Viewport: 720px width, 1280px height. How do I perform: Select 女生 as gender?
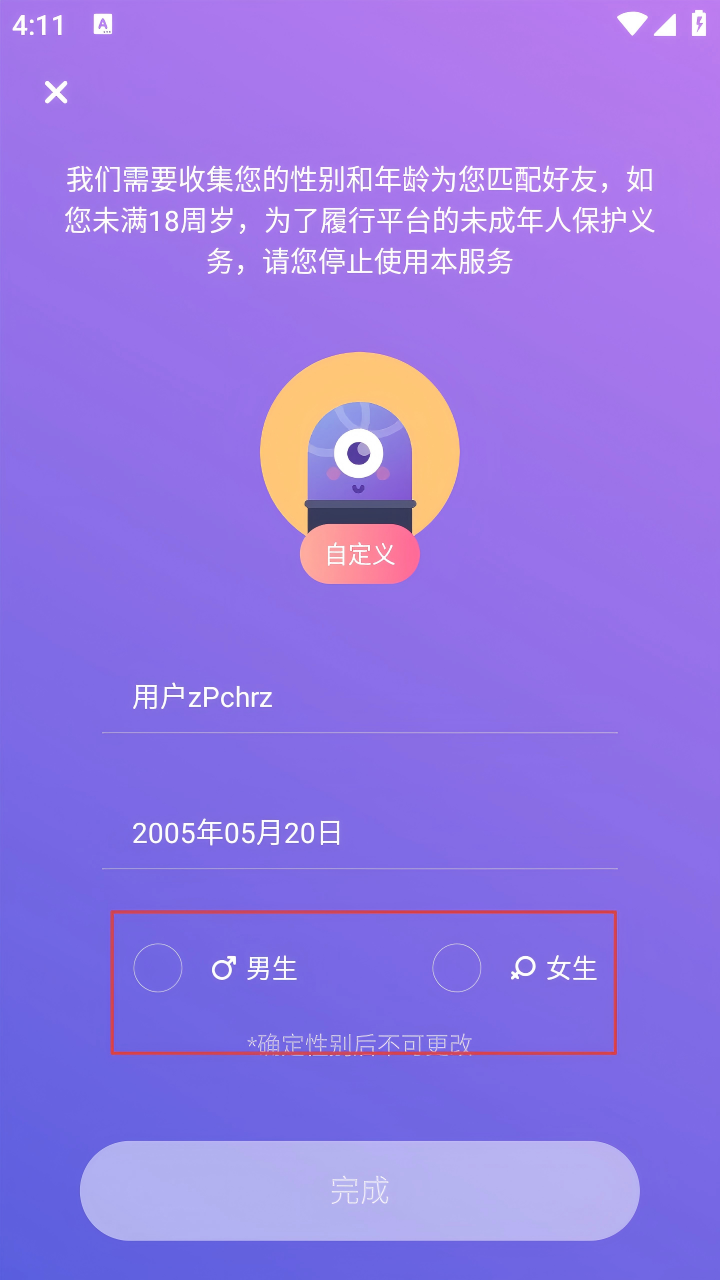[457, 968]
